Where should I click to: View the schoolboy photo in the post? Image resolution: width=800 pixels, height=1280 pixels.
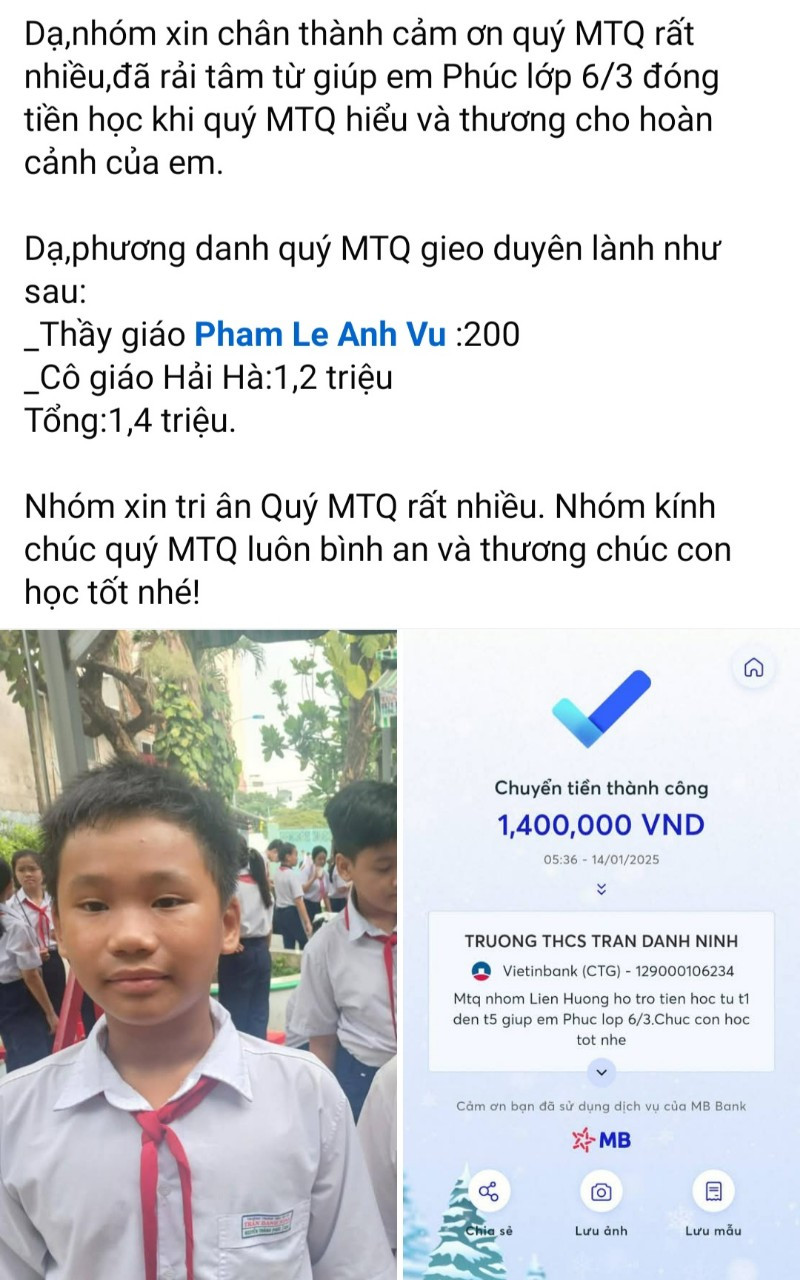pos(198,955)
